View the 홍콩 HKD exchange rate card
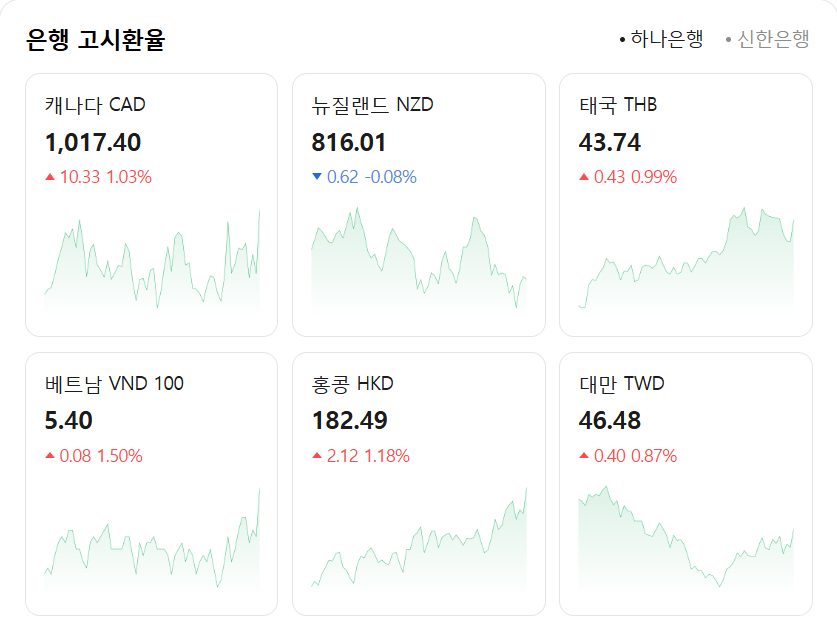This screenshot has height=623, width=837. coord(418,483)
